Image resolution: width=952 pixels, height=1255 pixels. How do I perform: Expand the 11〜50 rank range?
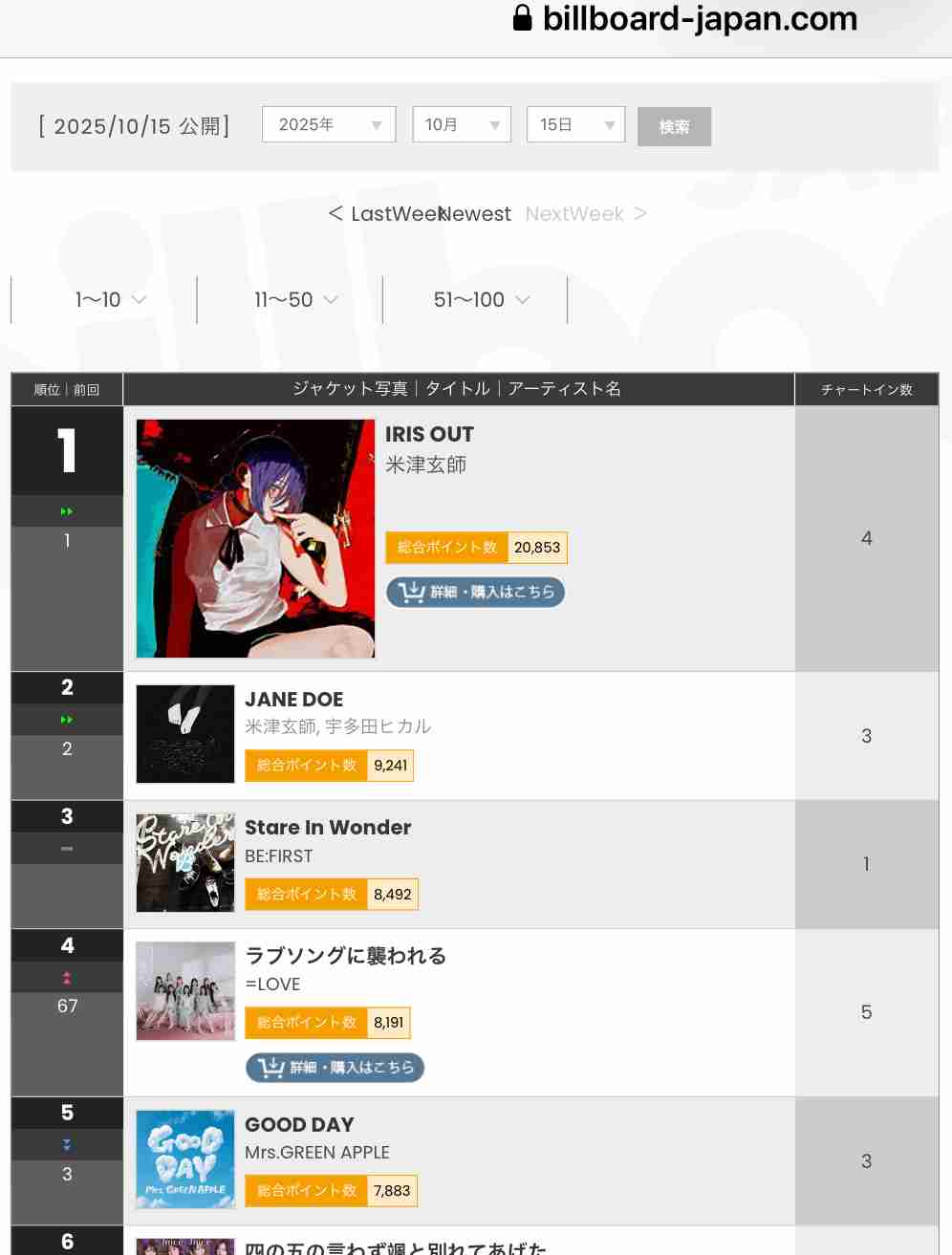[295, 299]
